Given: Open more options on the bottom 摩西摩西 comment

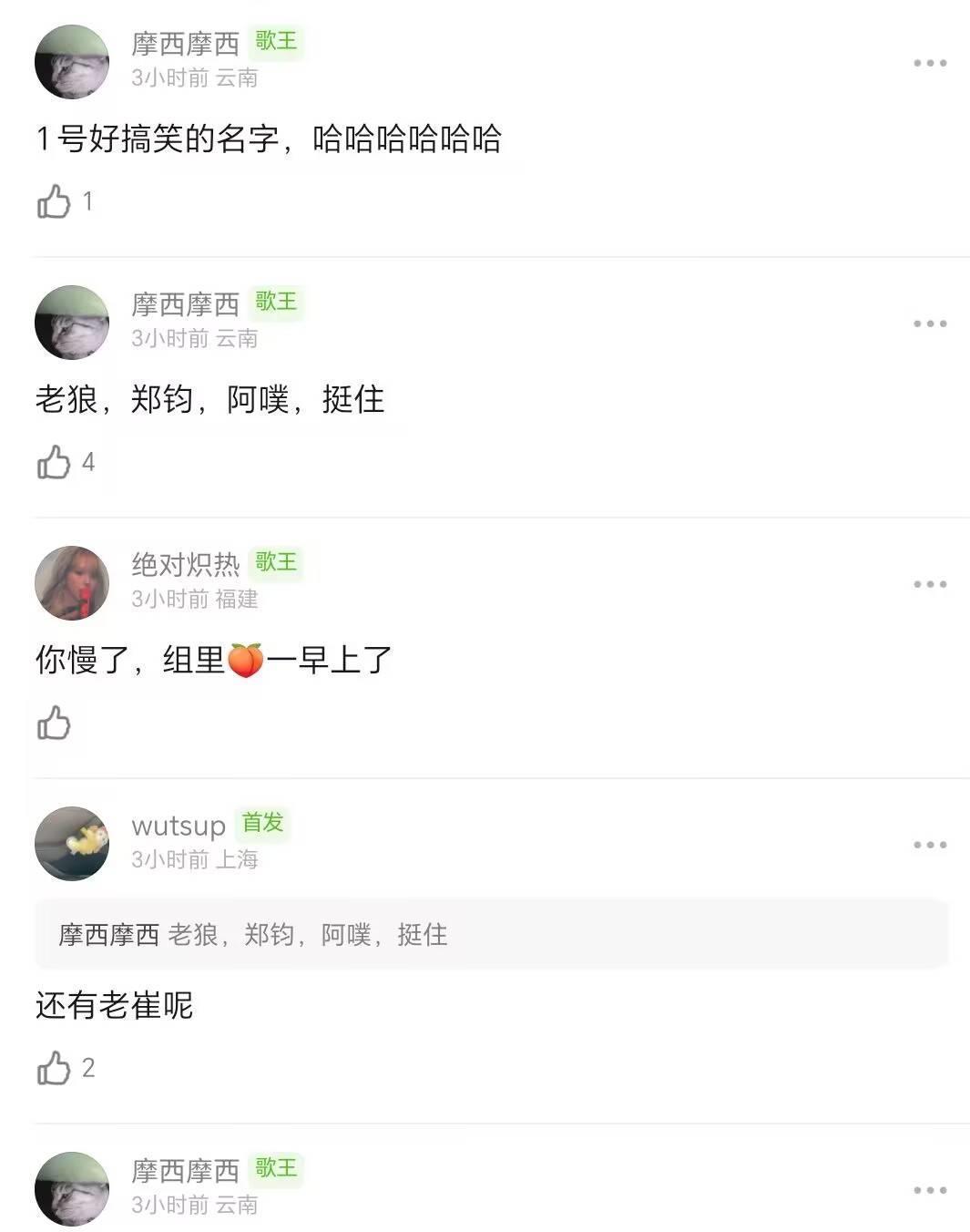Looking at the screenshot, I should pos(930,1190).
